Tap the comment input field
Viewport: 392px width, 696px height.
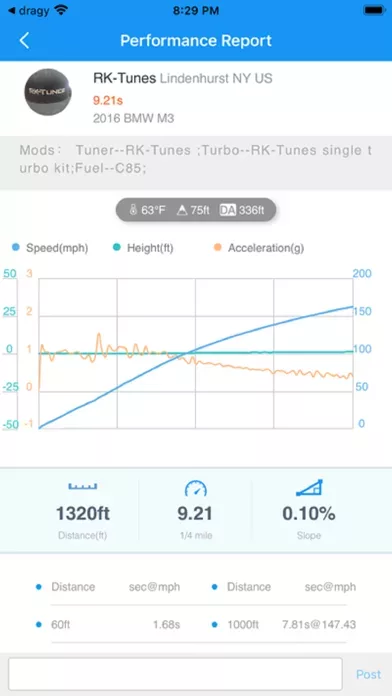(175, 674)
